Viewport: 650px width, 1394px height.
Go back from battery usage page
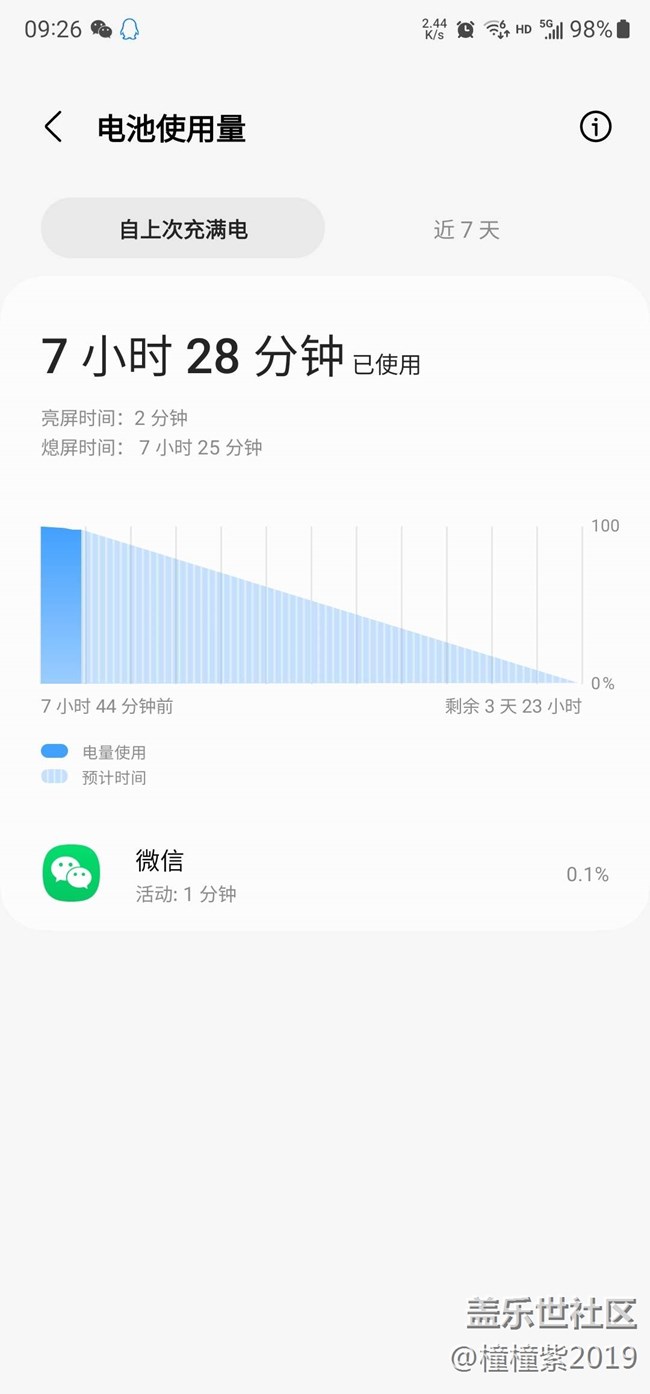click(53, 127)
